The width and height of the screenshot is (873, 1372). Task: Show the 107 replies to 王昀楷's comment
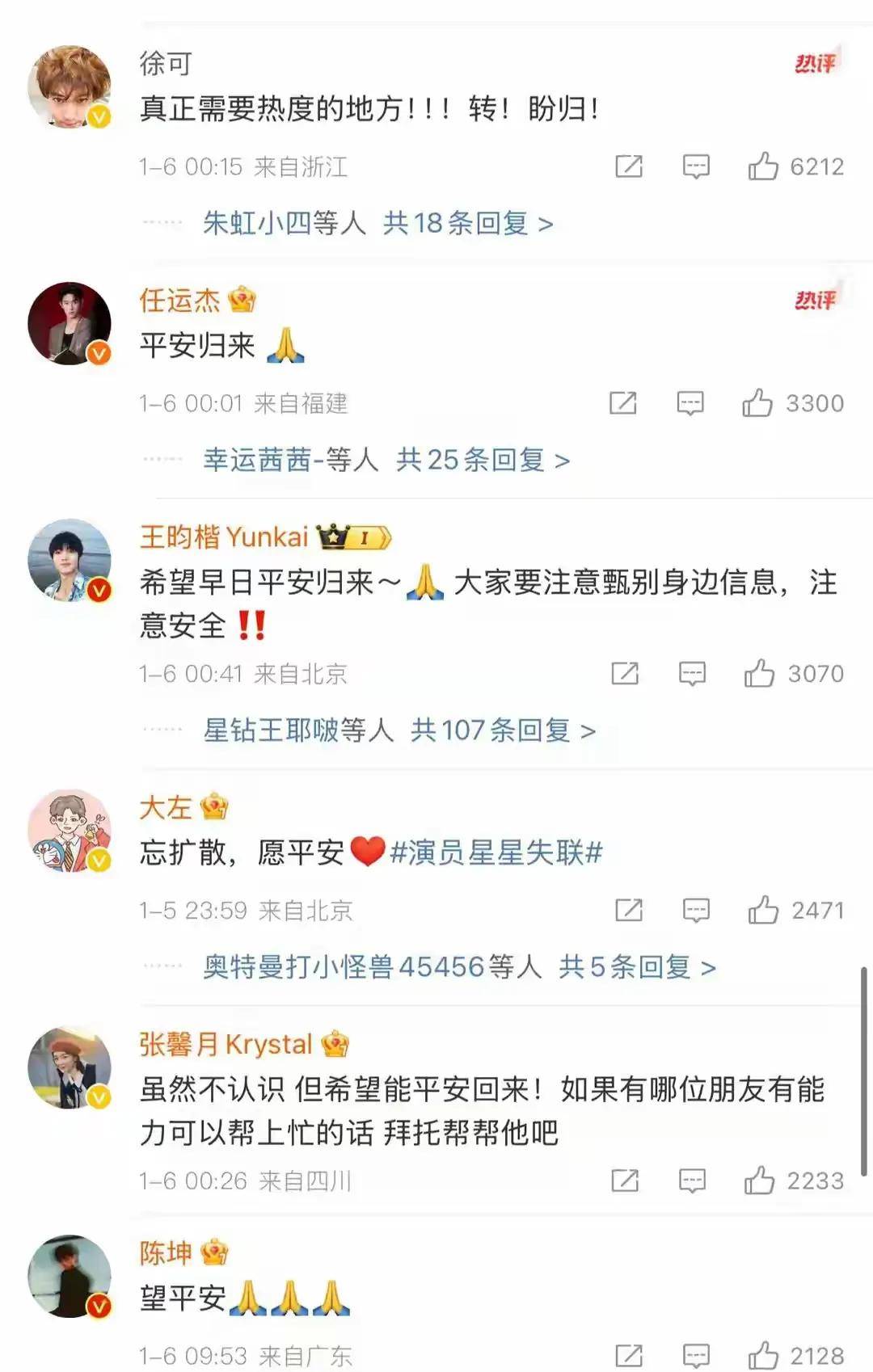click(x=502, y=730)
